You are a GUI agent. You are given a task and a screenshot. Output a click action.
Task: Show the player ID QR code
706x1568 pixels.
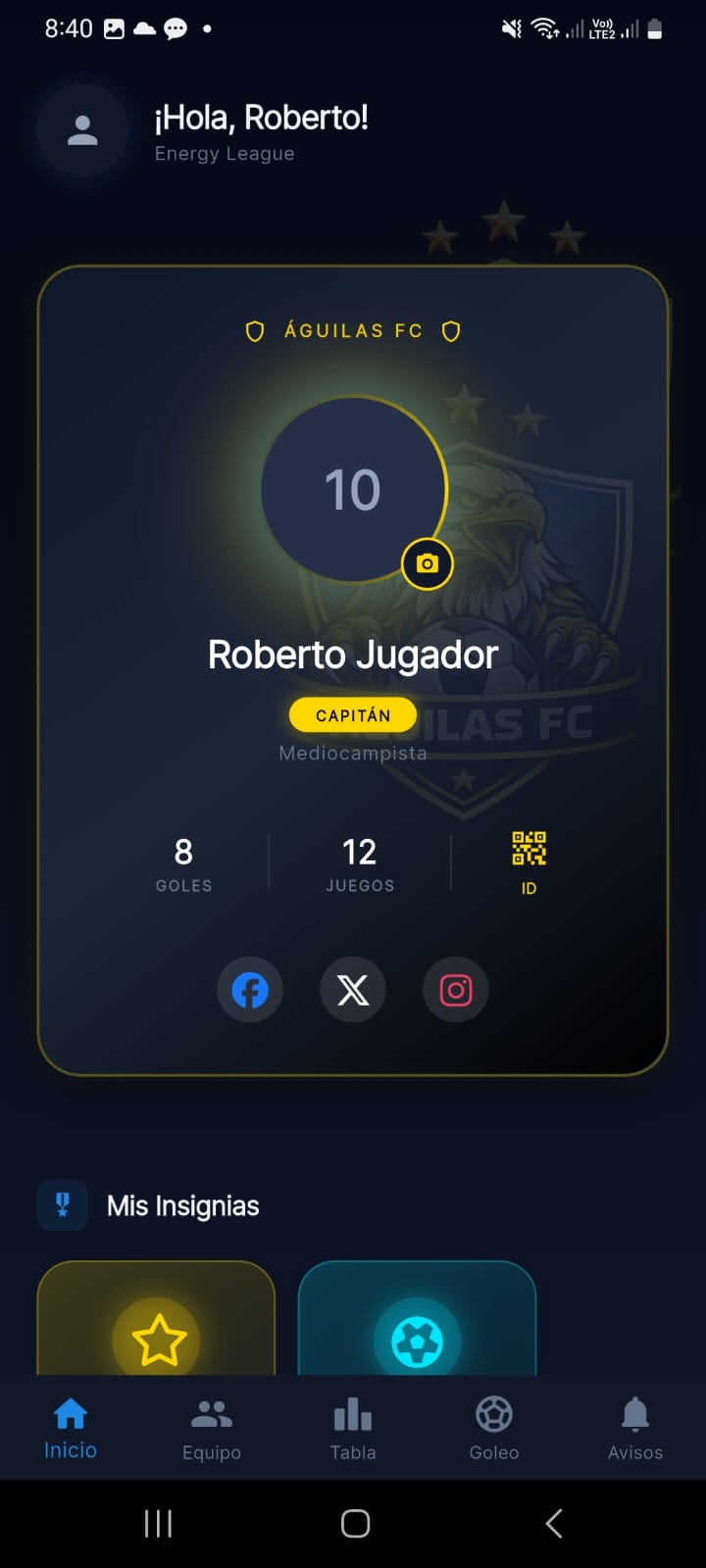(x=529, y=859)
